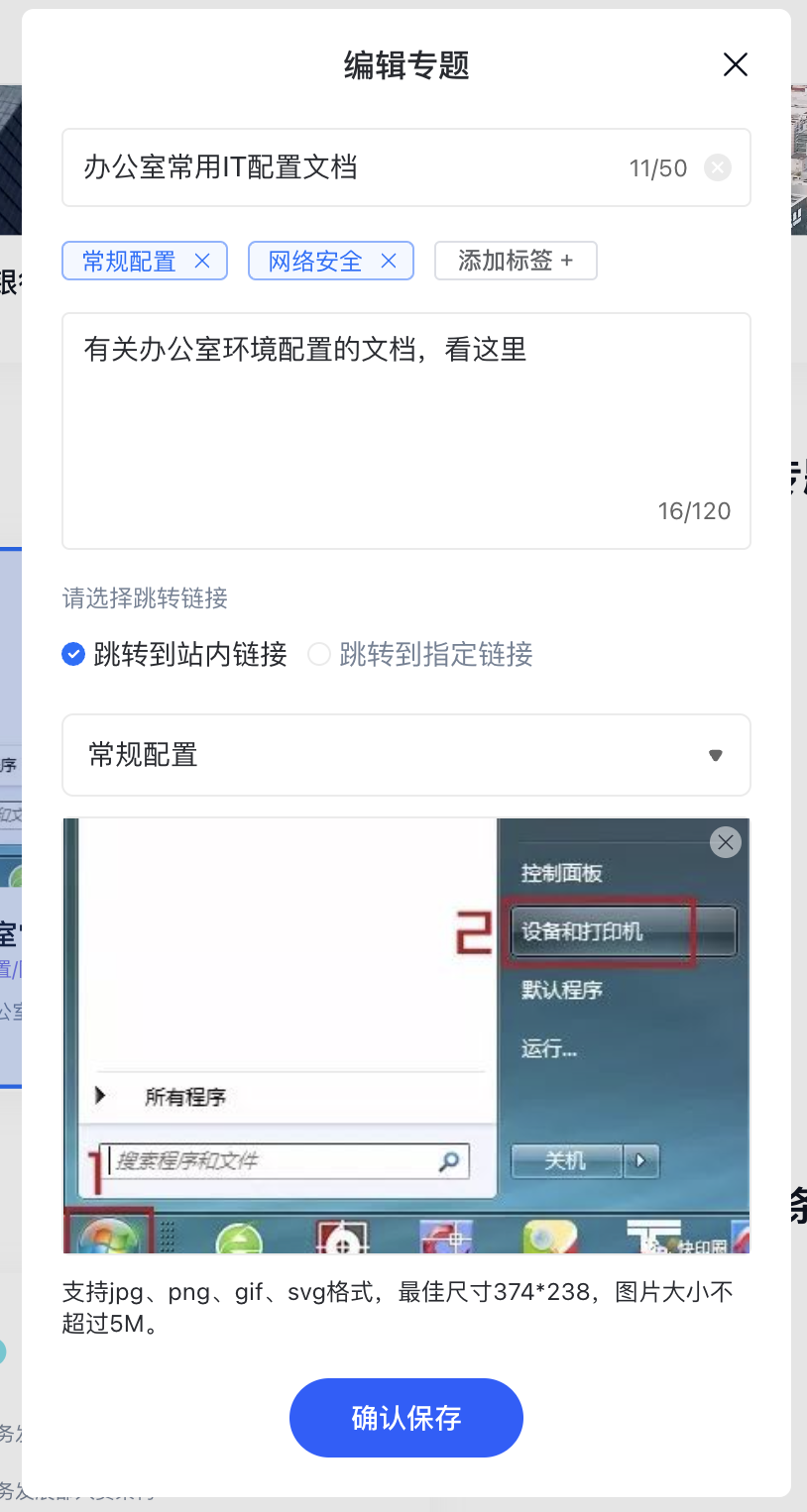Tap 确认保存 to save the topic

405,1417
